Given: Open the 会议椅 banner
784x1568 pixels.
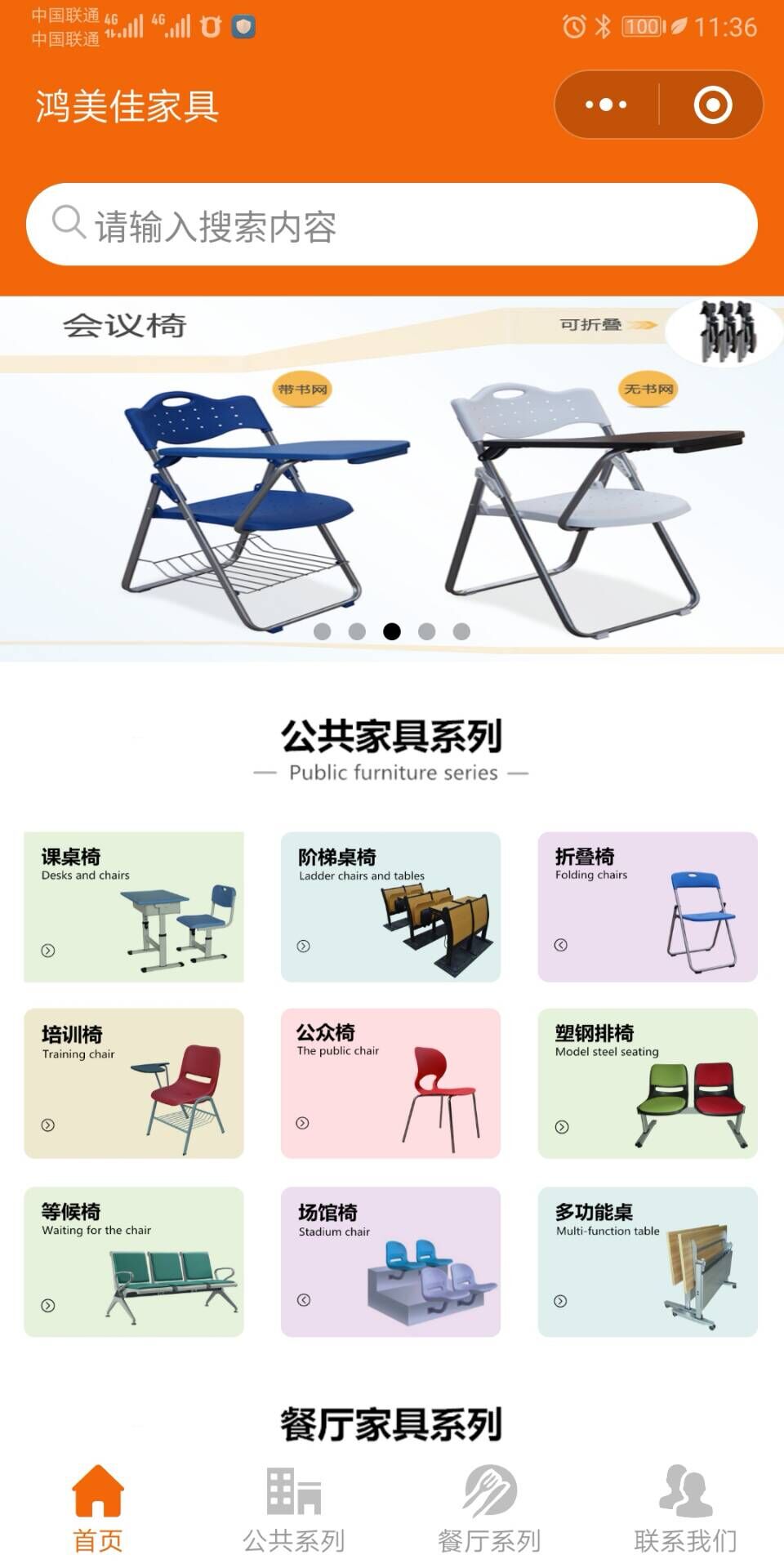Looking at the screenshot, I should tap(392, 478).
